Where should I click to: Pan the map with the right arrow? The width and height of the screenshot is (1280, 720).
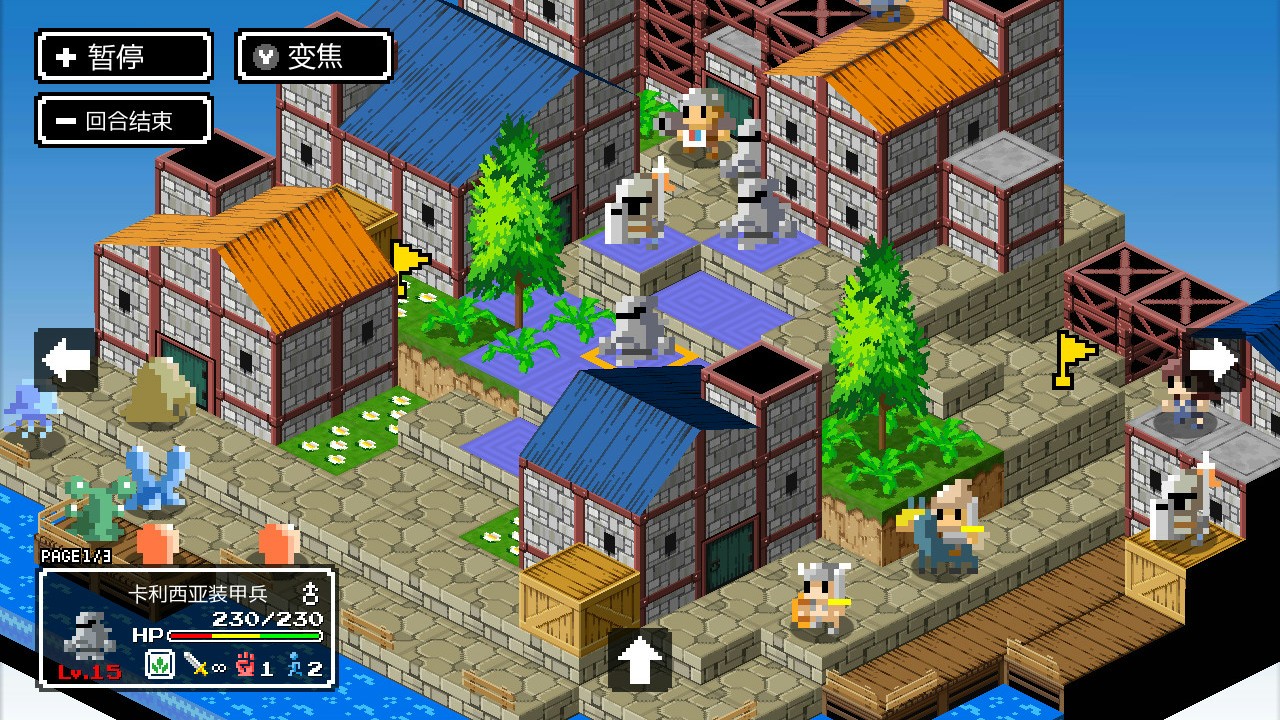point(1214,360)
